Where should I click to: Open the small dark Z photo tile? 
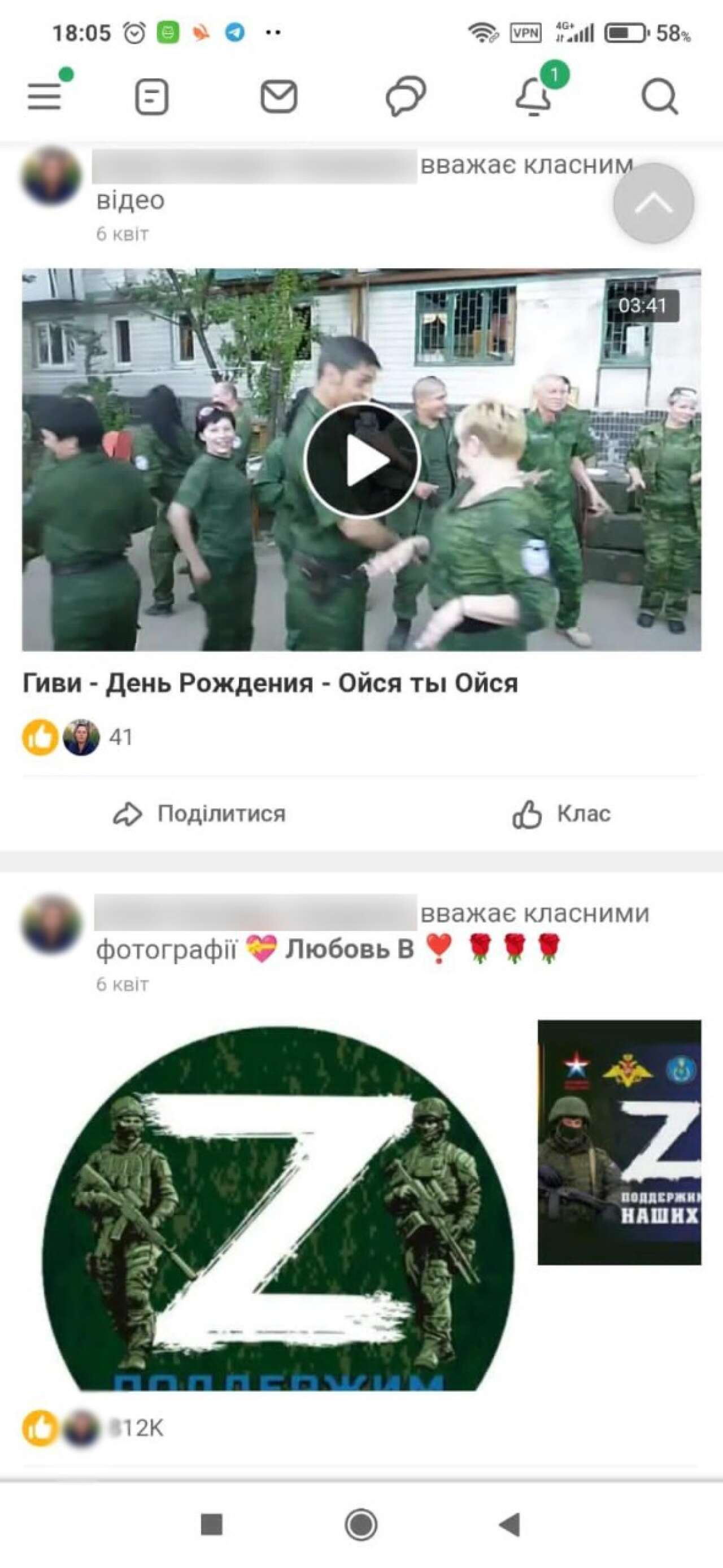[619, 1142]
